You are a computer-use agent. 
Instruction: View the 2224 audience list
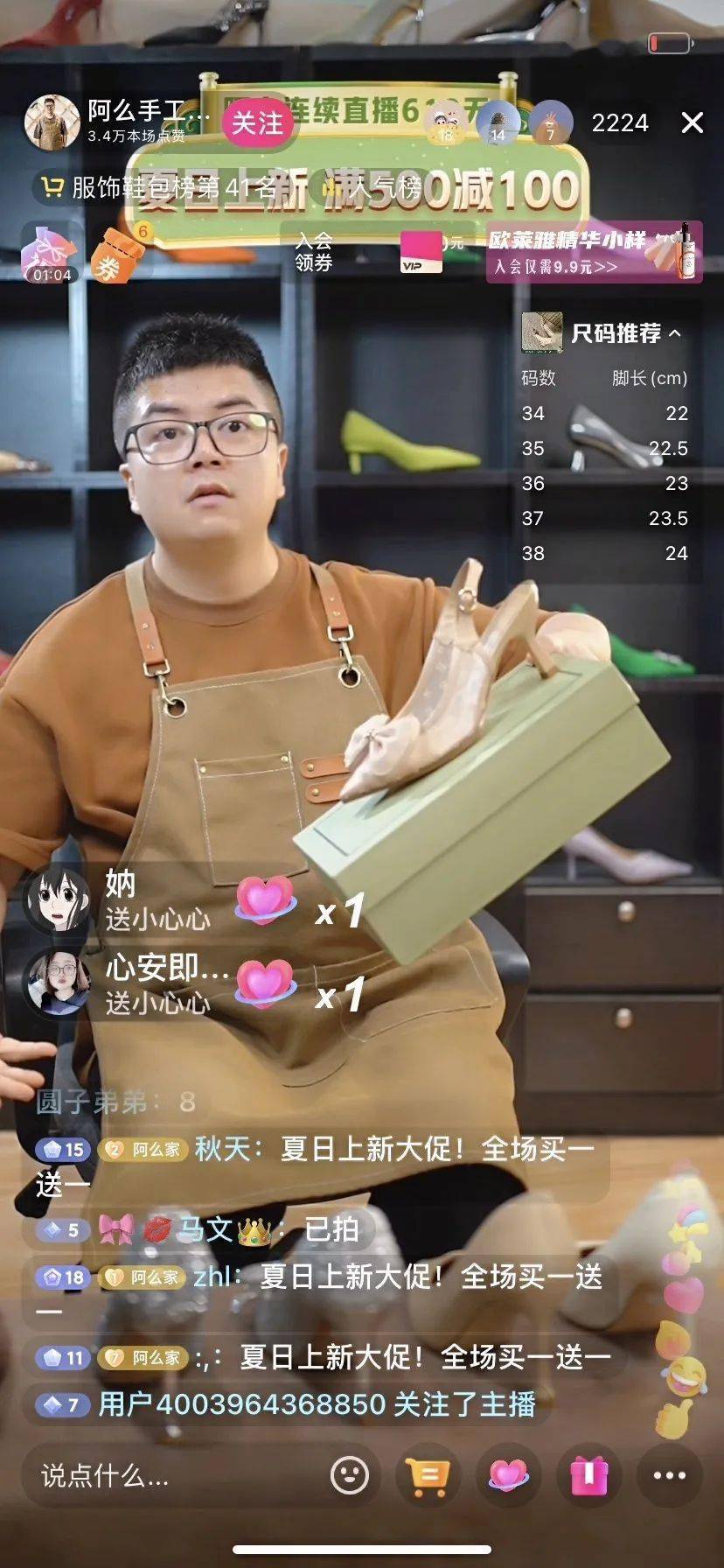click(x=620, y=122)
